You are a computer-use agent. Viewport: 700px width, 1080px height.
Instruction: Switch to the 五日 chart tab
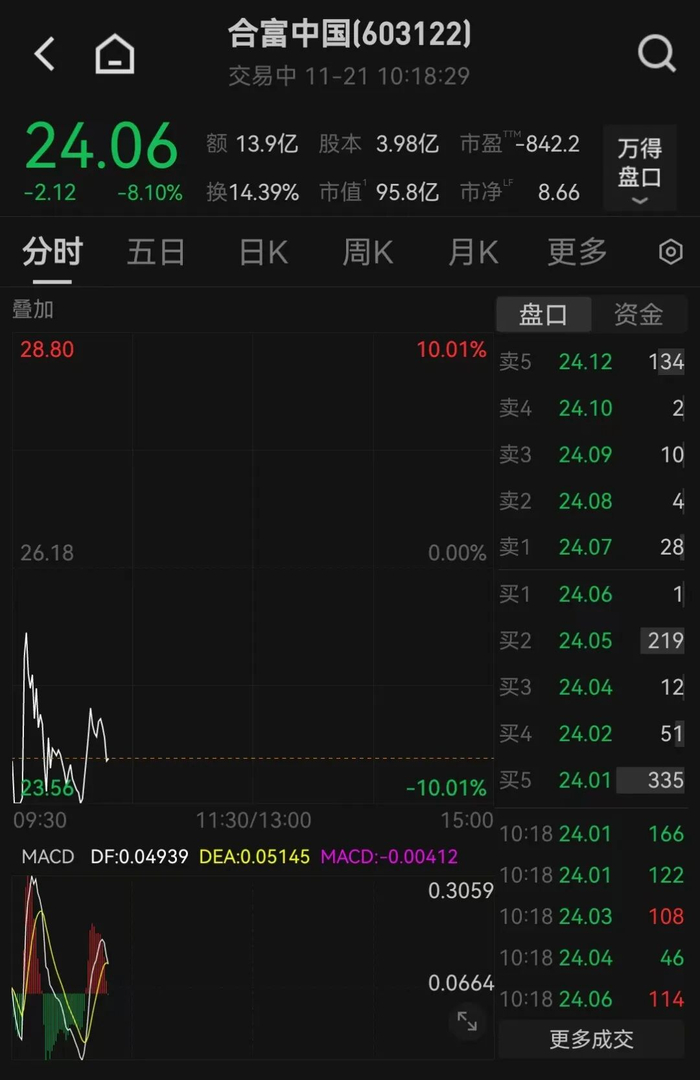coord(156,252)
